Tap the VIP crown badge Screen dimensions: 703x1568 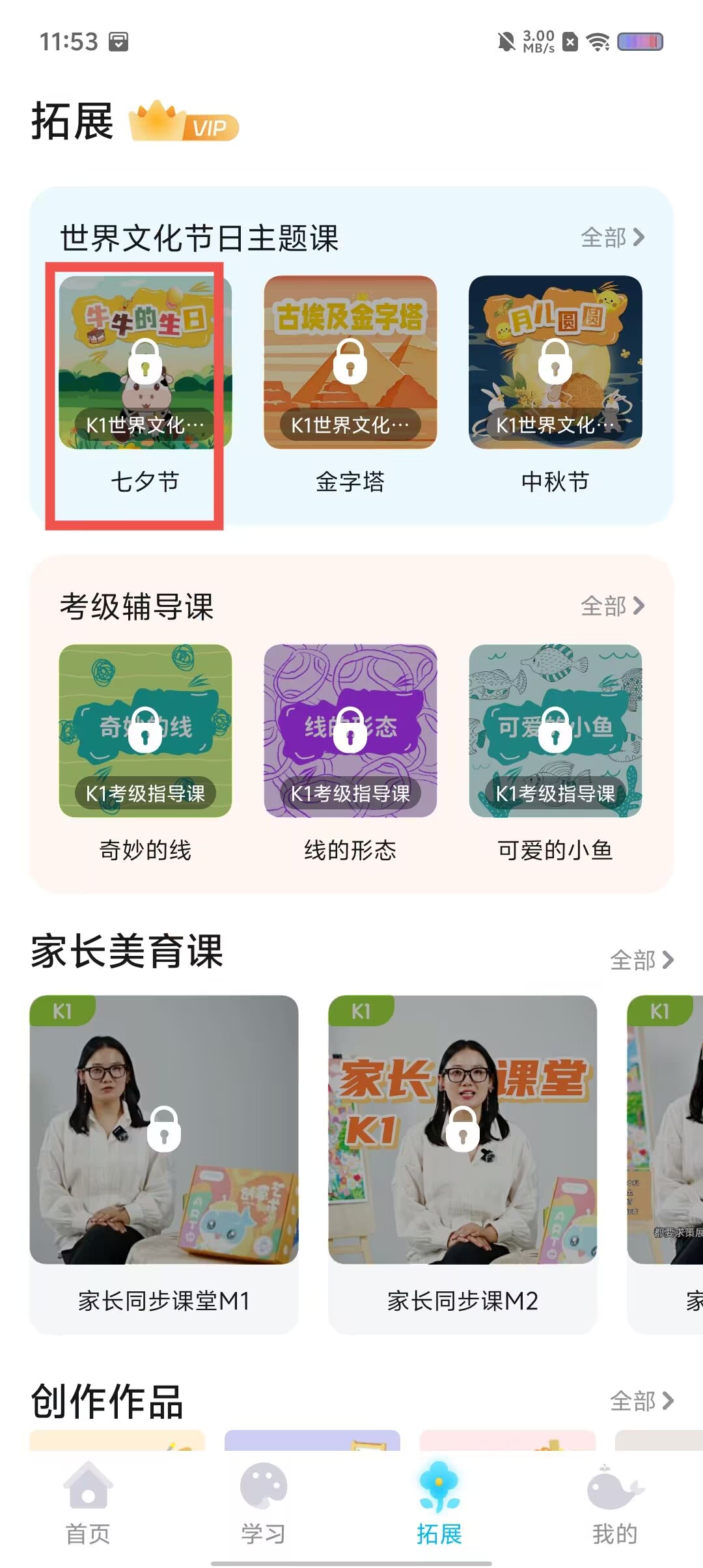(184, 122)
